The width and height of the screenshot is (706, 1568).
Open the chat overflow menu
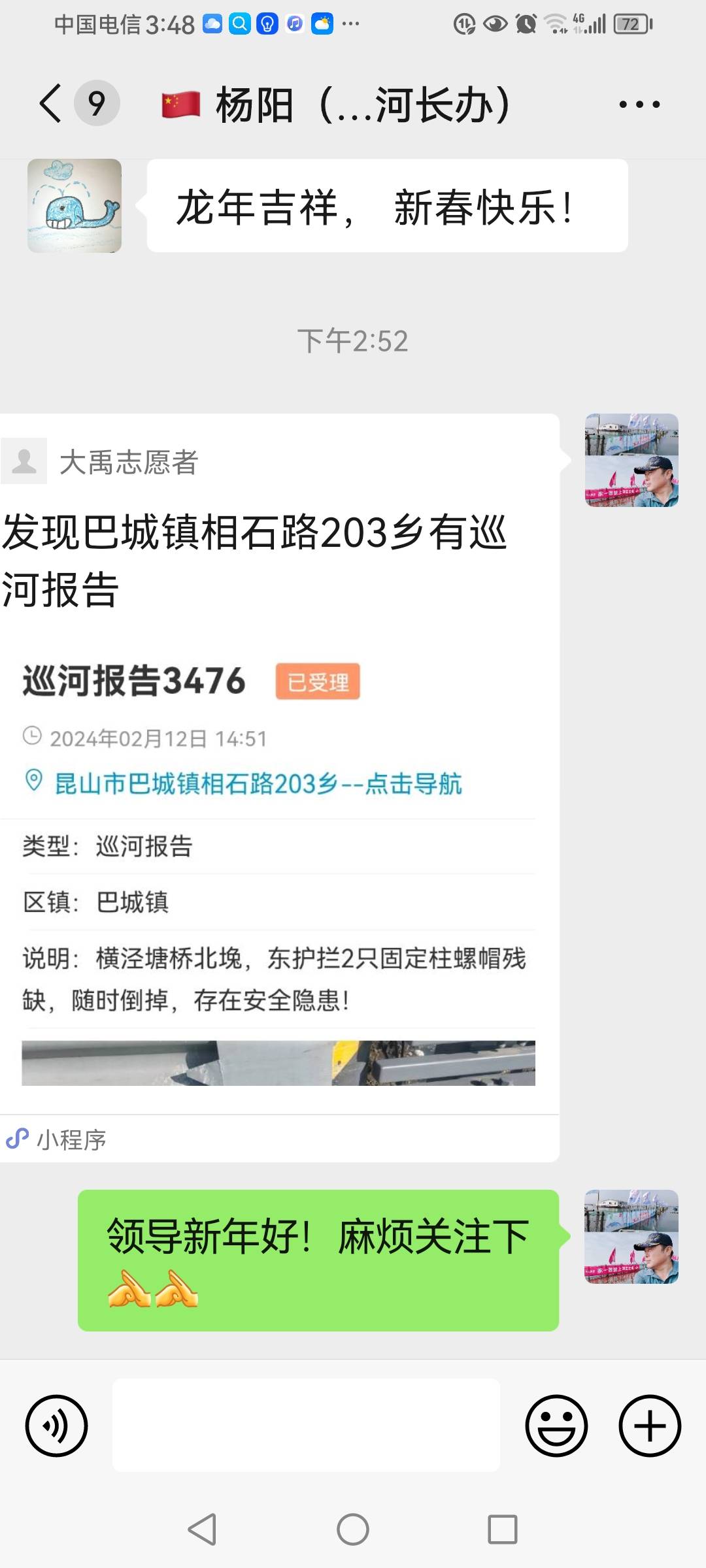click(639, 104)
